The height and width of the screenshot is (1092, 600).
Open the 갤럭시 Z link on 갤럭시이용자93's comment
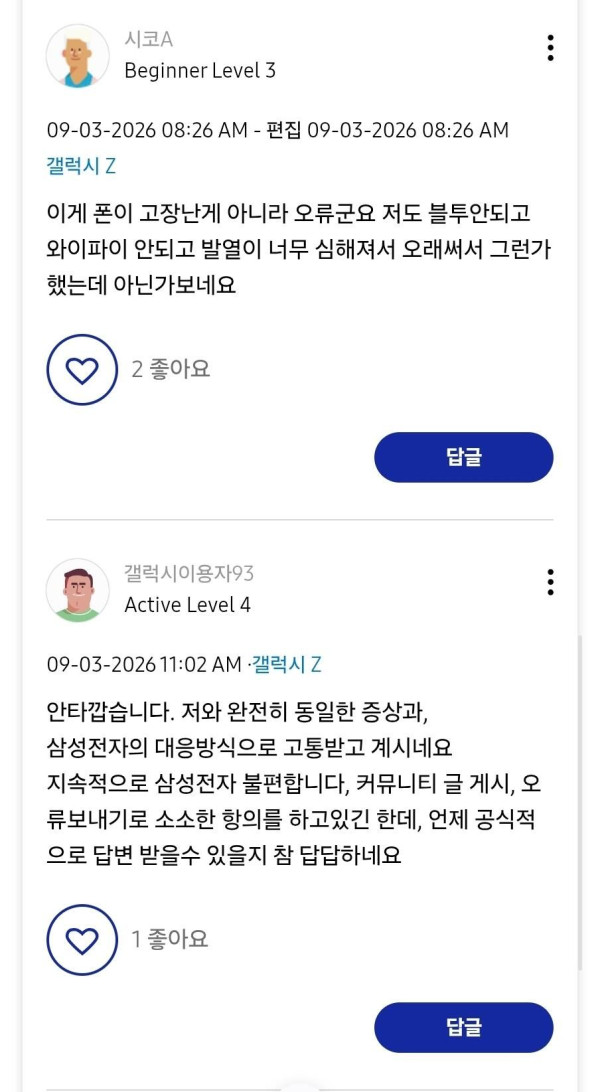[x=286, y=664]
